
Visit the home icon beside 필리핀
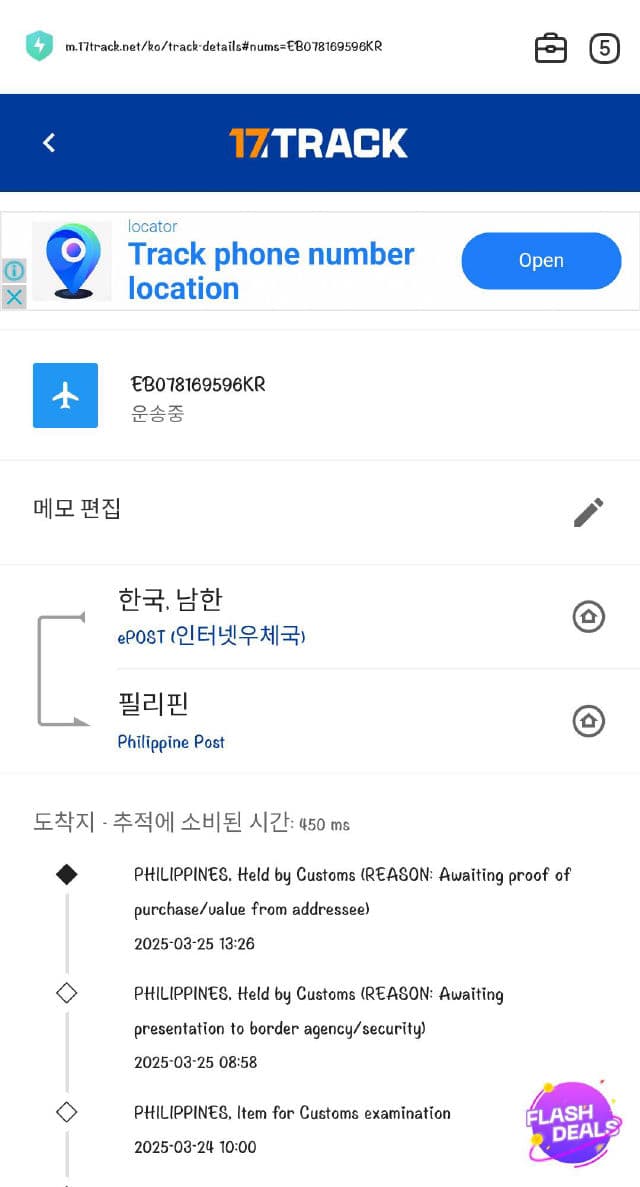coord(589,721)
